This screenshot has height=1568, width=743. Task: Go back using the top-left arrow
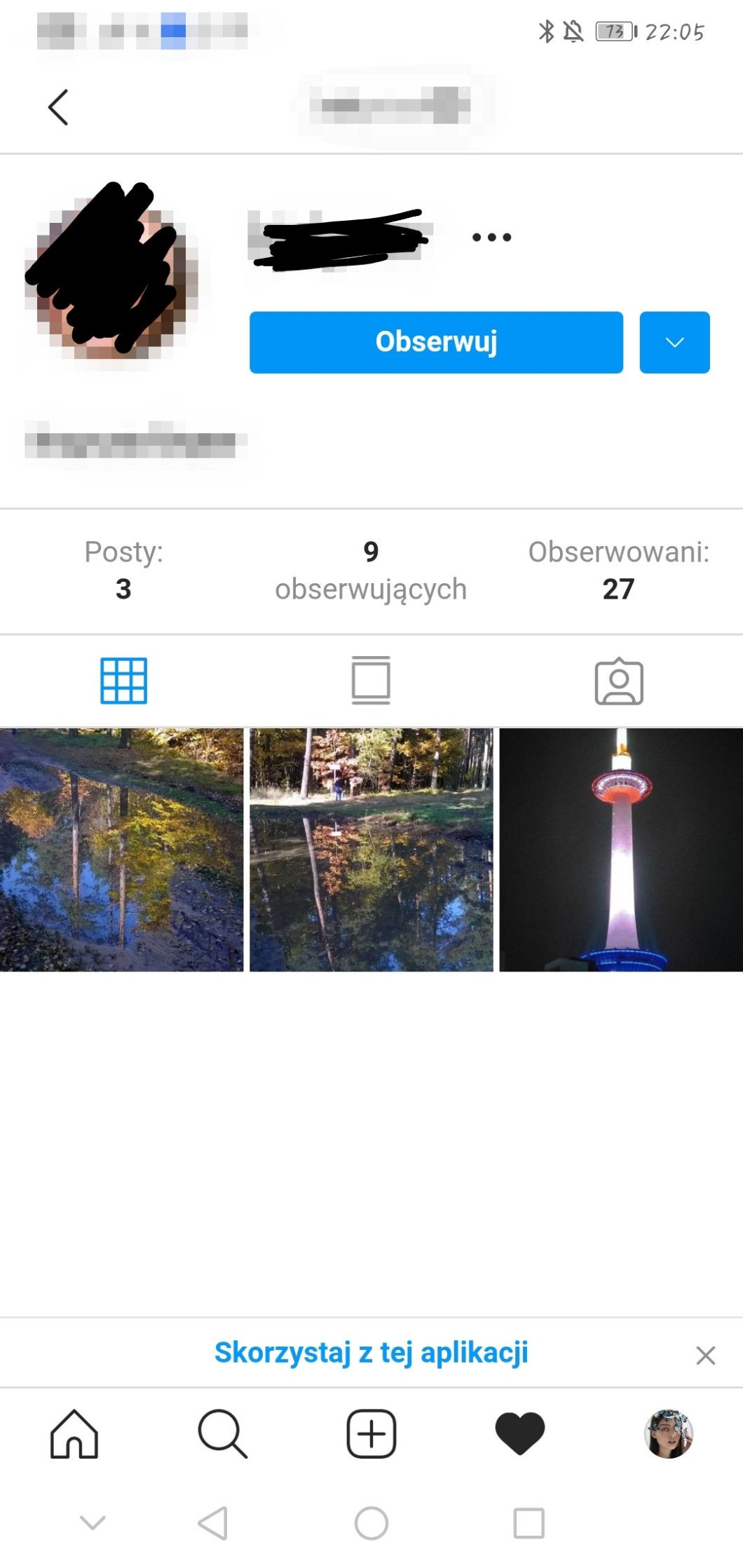tap(58, 107)
